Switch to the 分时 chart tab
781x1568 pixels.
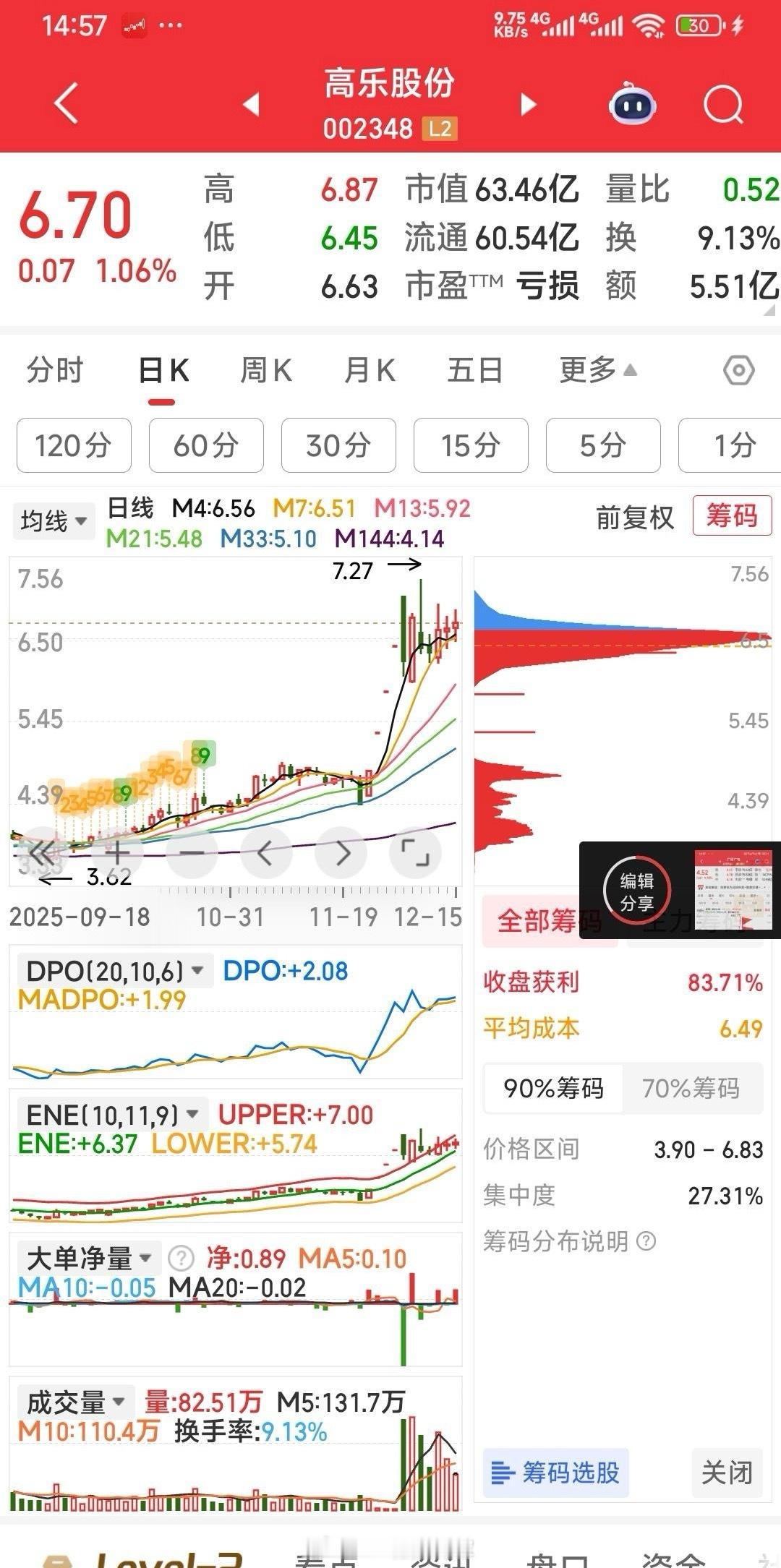click(x=55, y=371)
